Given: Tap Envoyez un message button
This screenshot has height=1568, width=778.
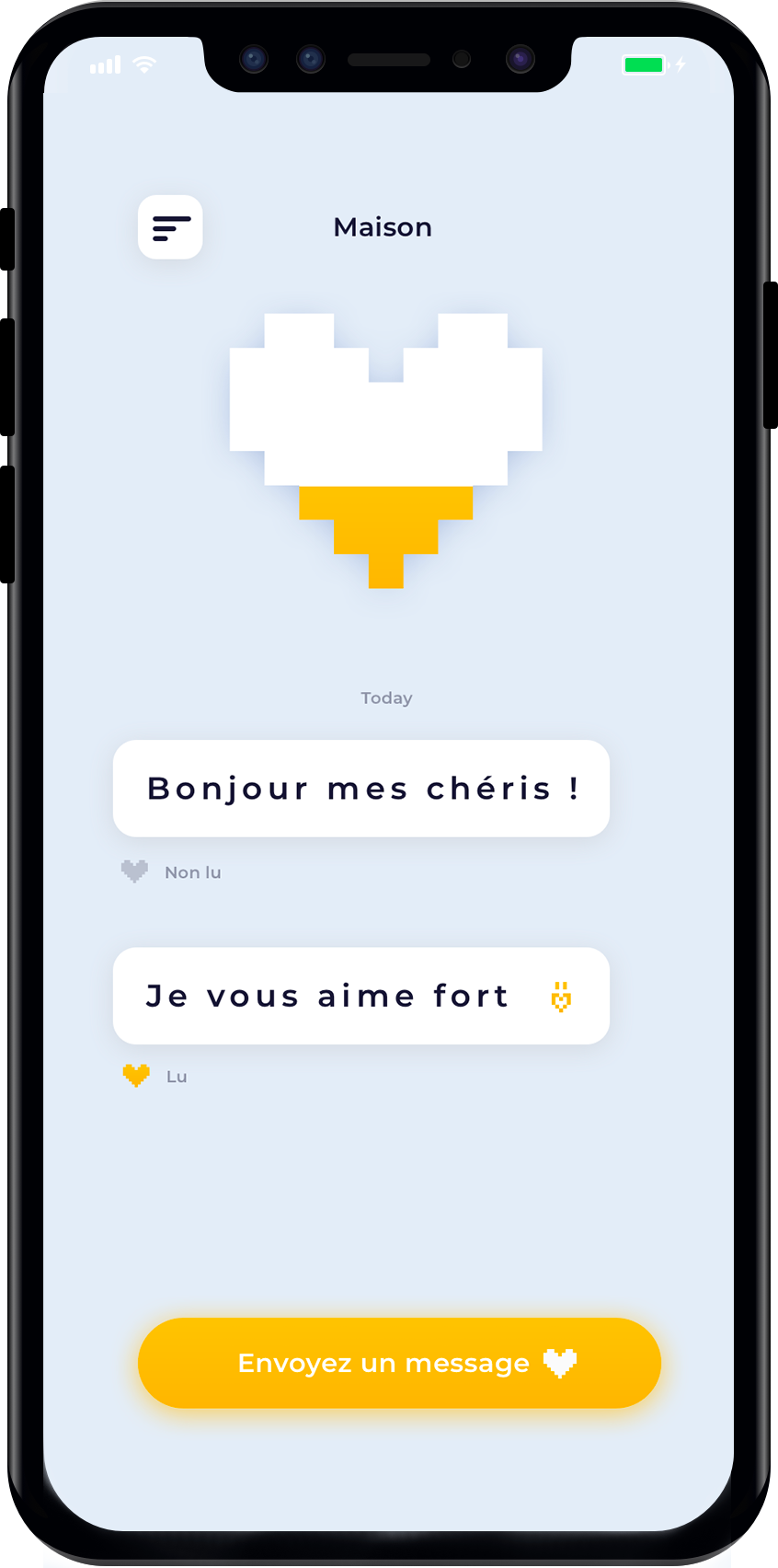Looking at the screenshot, I should pos(399,1363).
